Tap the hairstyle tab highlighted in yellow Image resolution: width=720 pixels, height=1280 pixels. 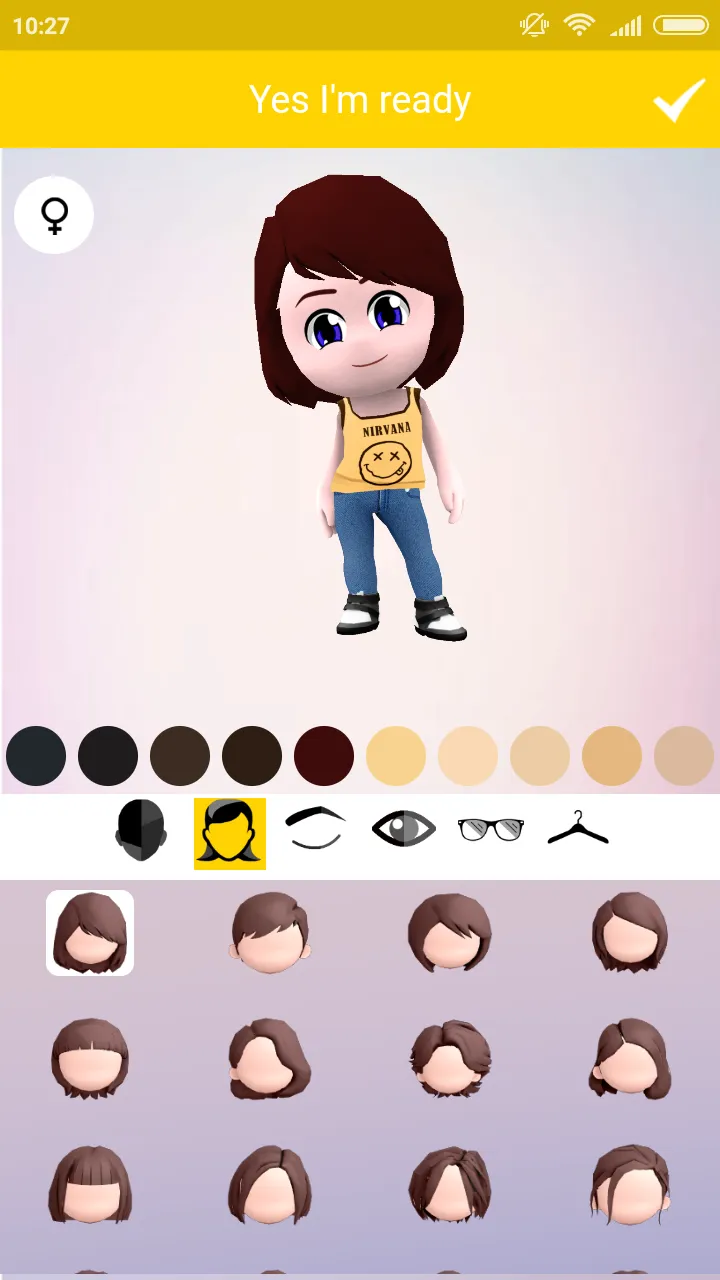coord(230,832)
